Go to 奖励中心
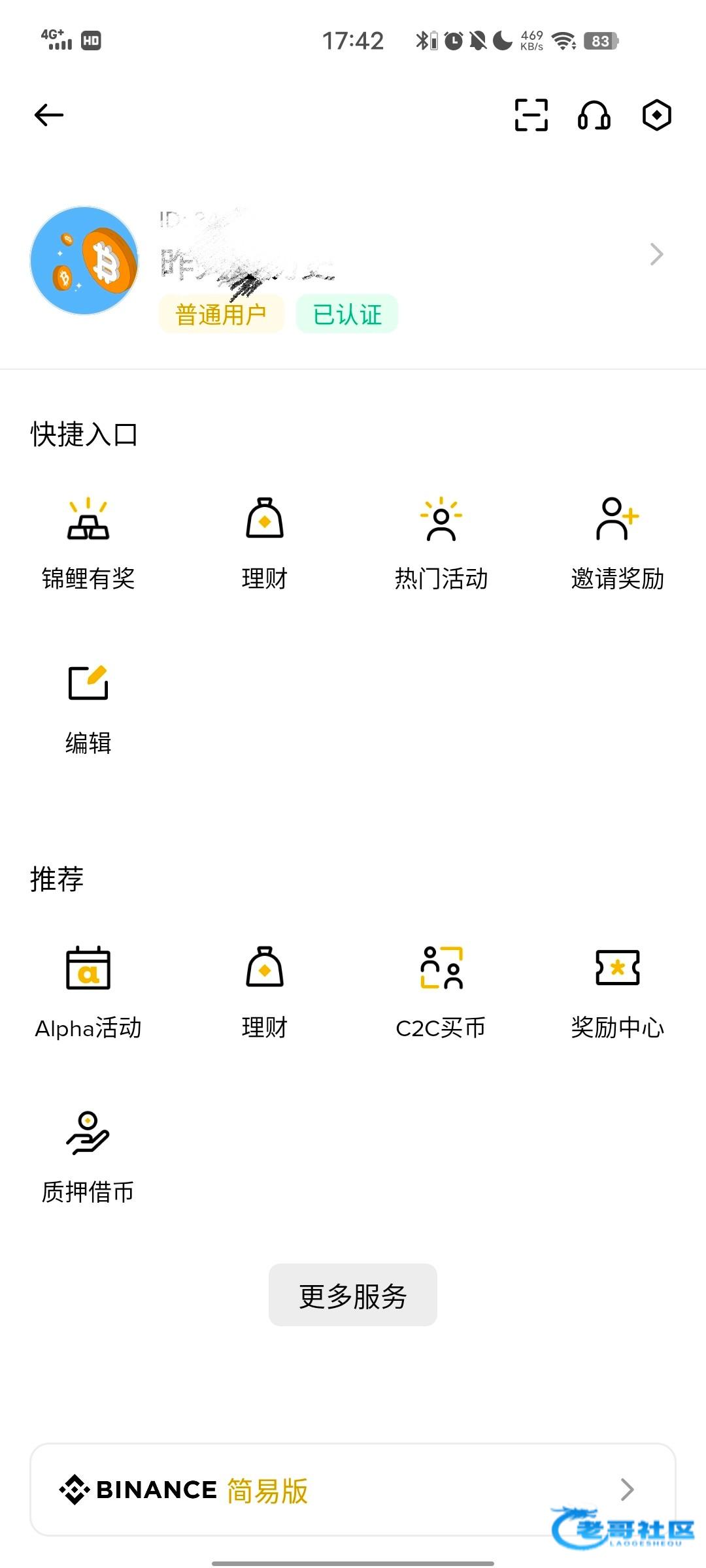706x1568 pixels. click(x=618, y=992)
